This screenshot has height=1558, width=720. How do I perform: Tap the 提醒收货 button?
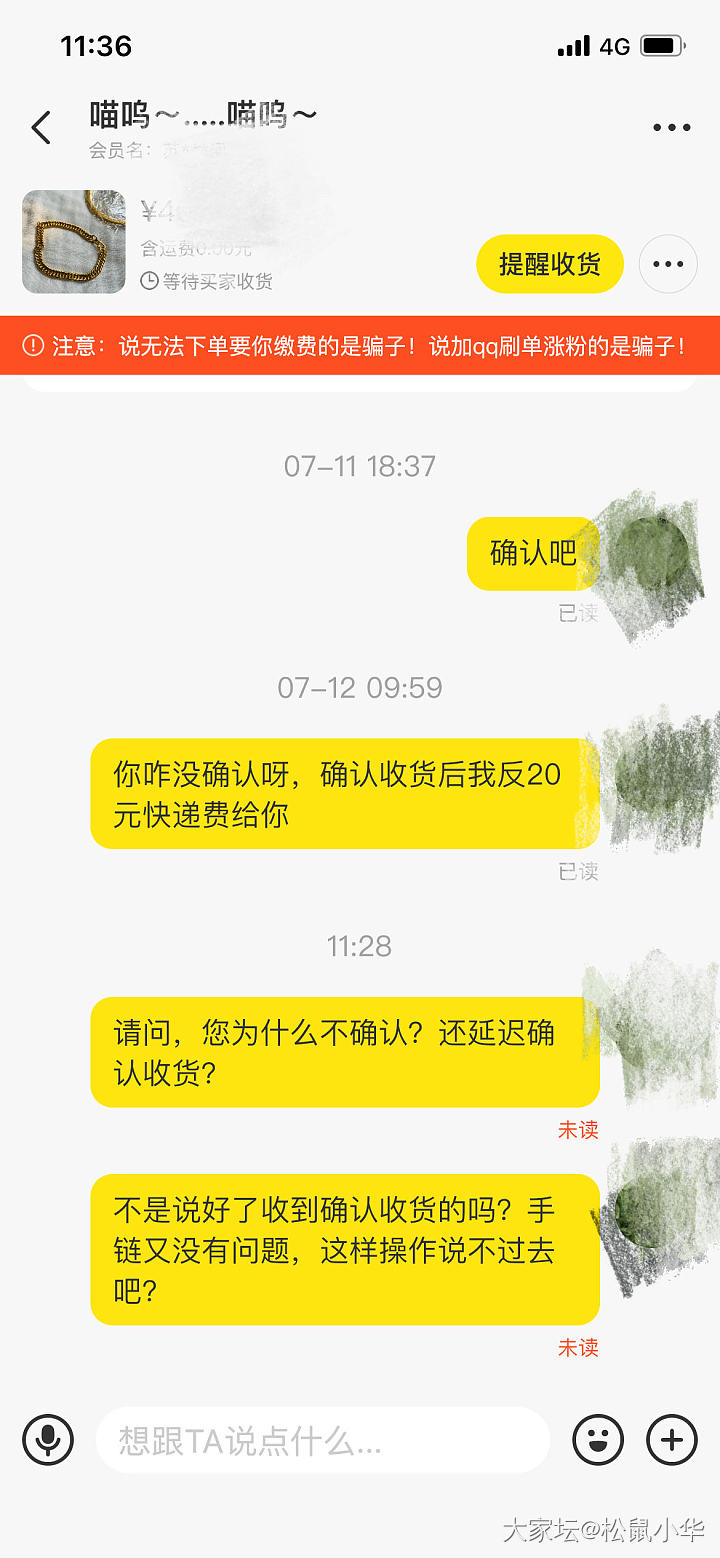550,264
